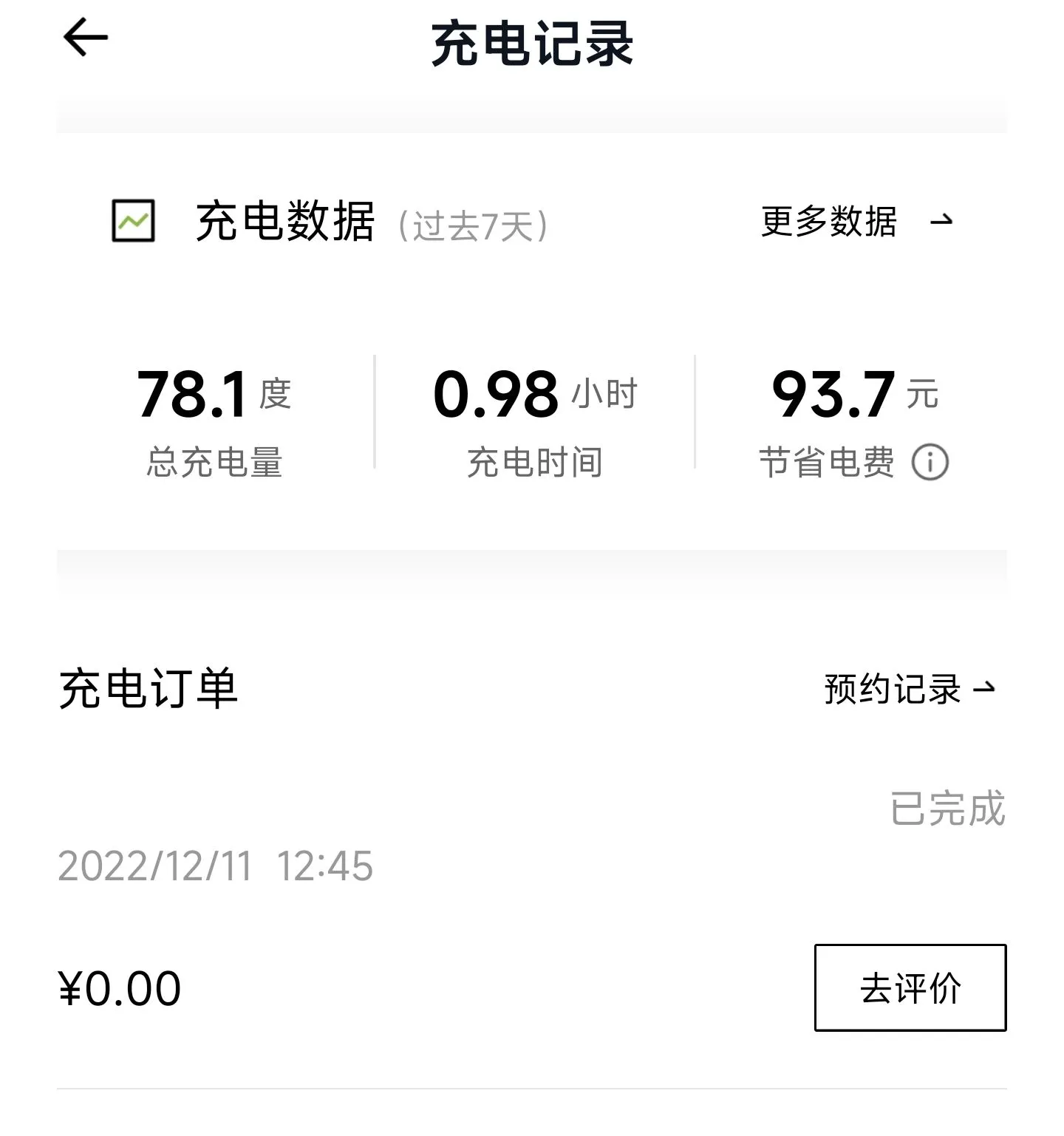
Task: Open 预约记录 reservation history
Action: click(909, 690)
